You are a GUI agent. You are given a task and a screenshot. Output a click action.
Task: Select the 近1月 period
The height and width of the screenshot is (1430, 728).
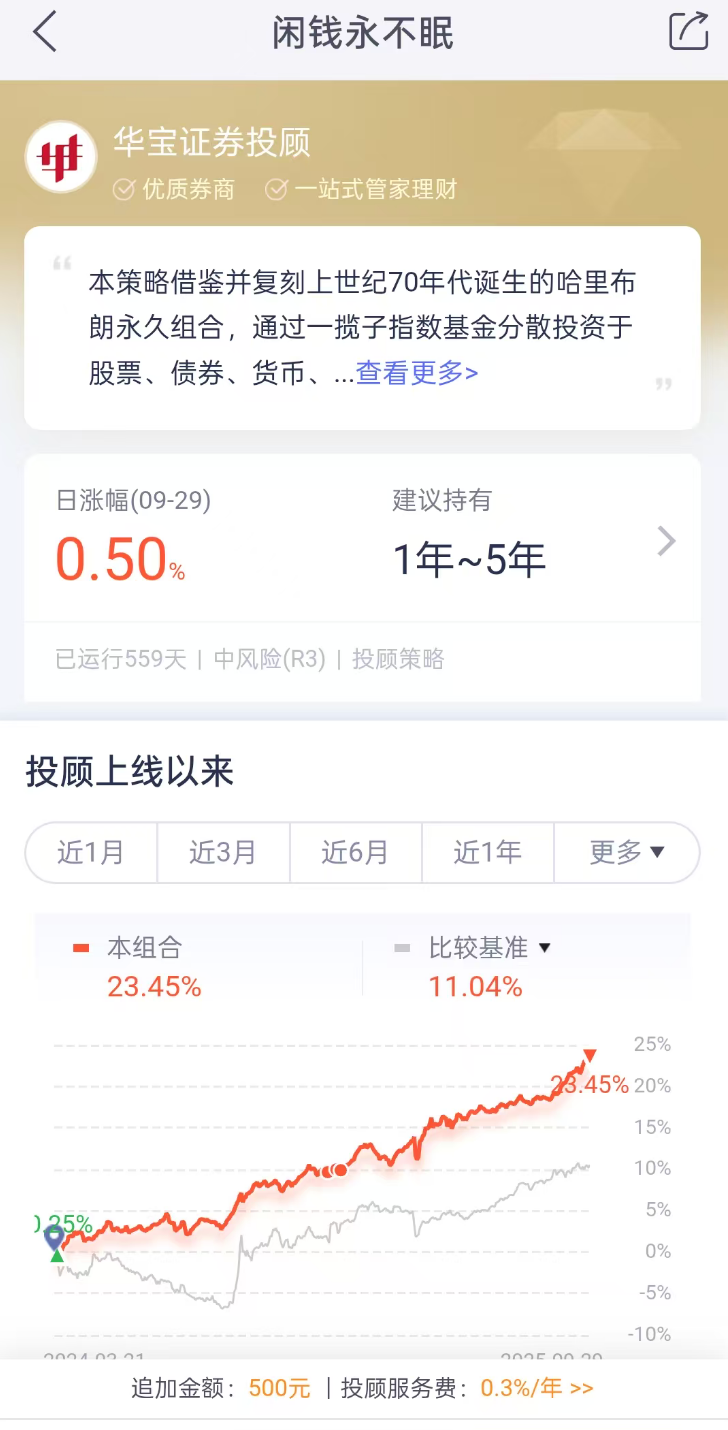point(91,852)
